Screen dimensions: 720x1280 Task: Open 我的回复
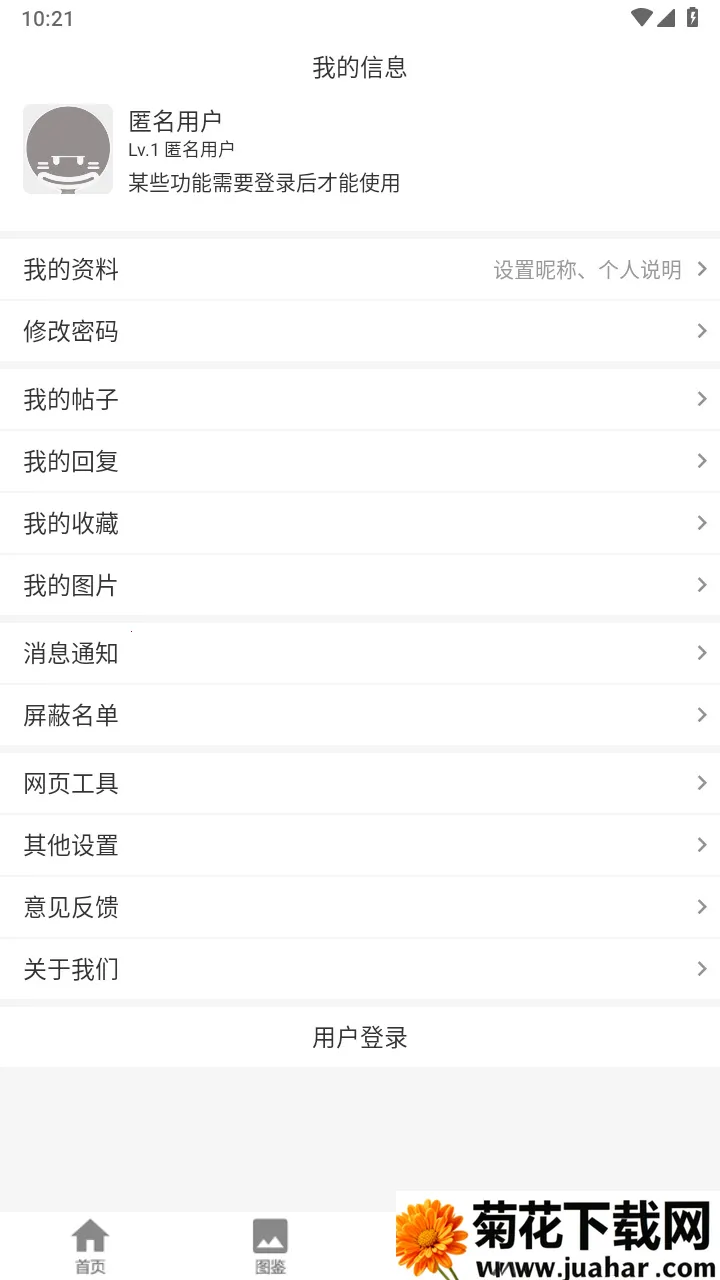tap(360, 461)
